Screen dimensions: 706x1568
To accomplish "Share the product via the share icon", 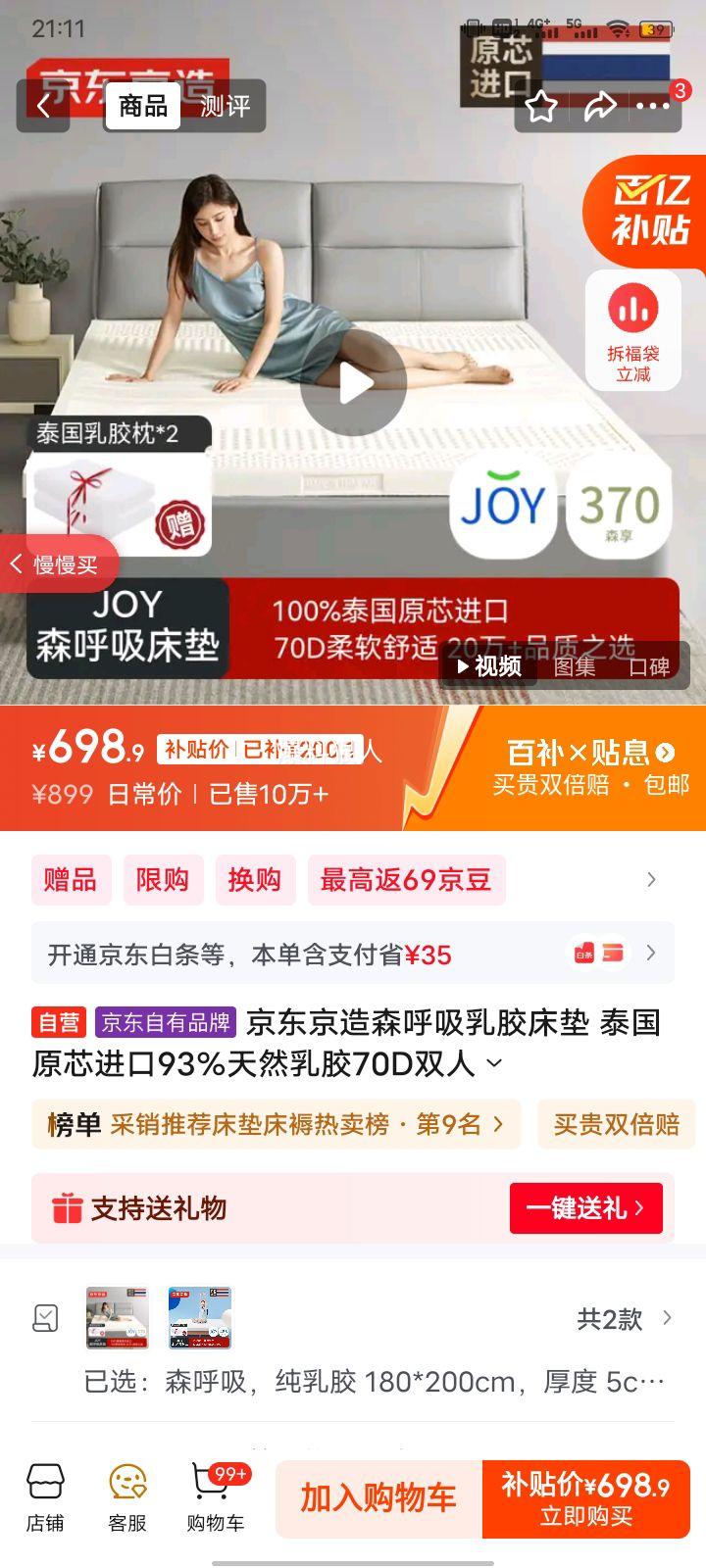I will point(599,106).
